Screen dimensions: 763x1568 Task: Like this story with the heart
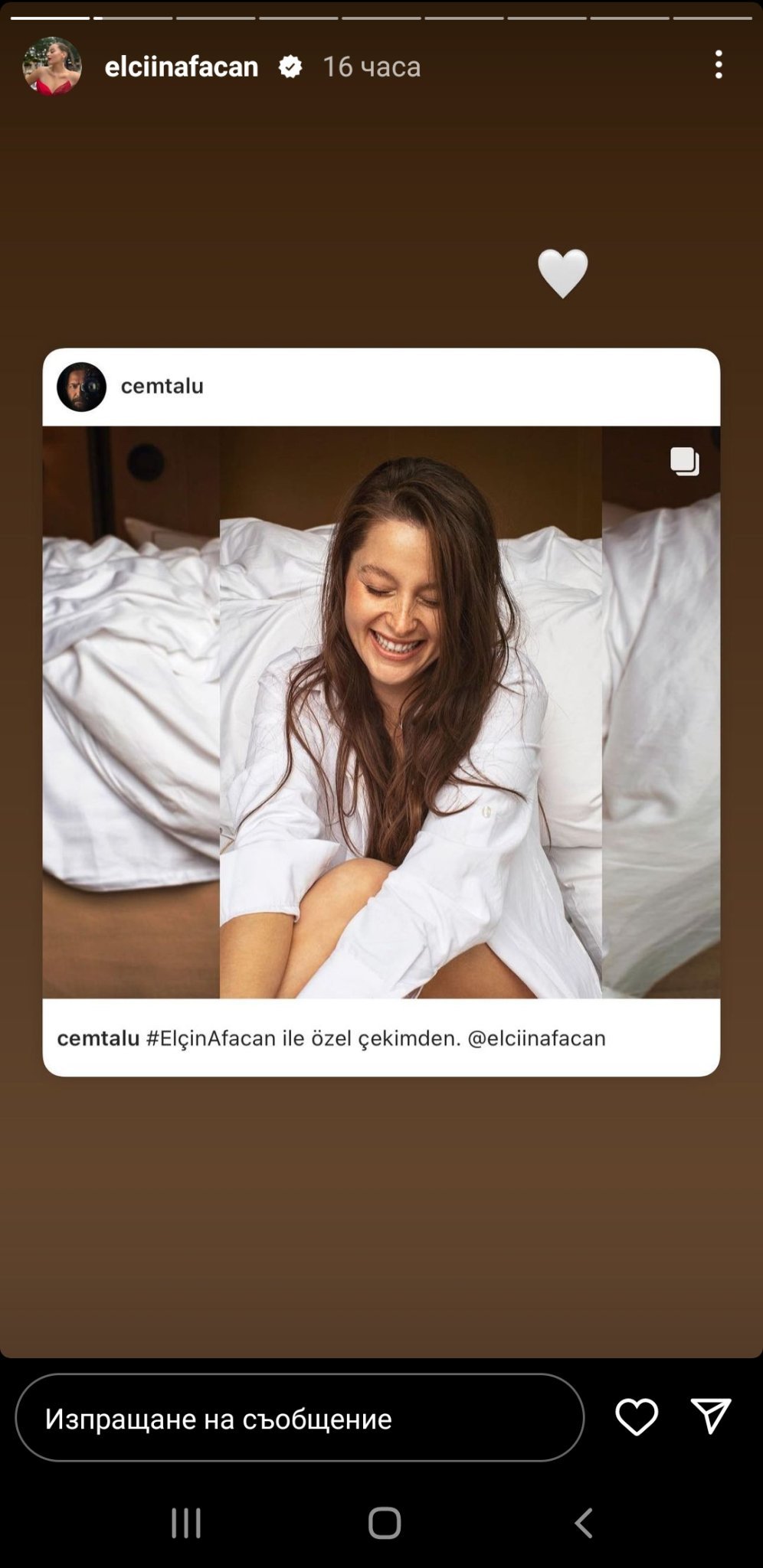637,1417
